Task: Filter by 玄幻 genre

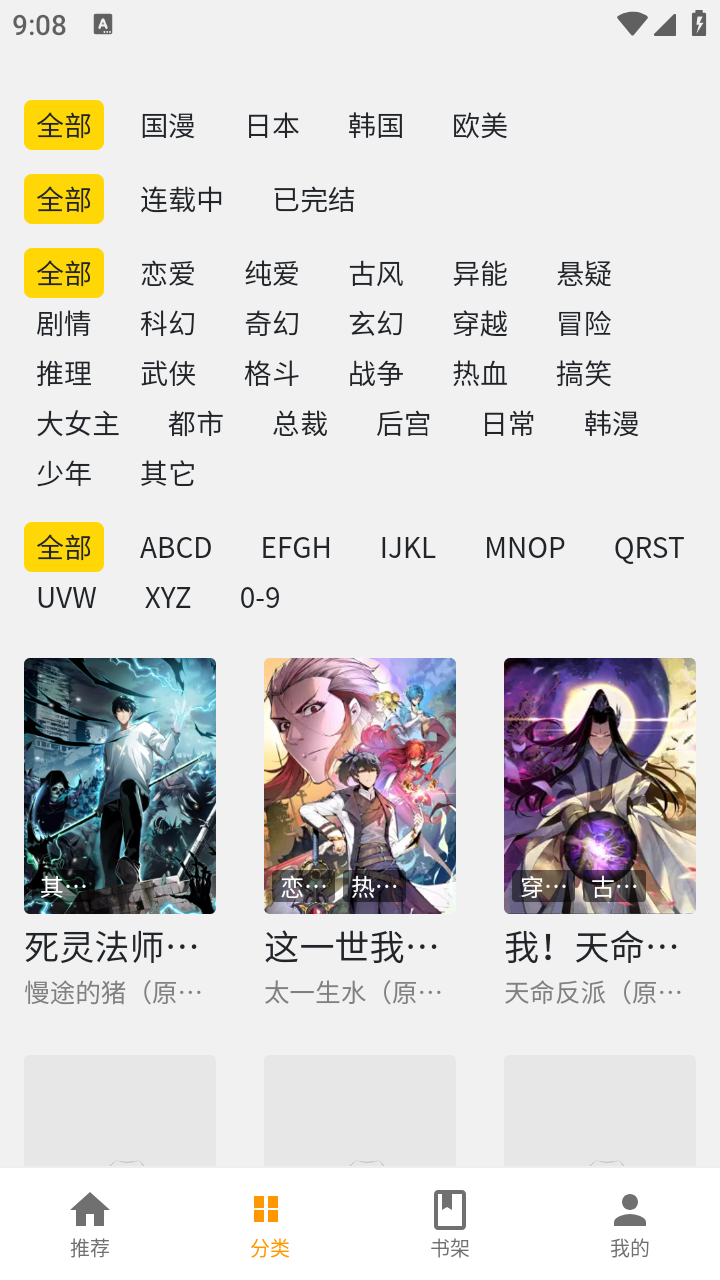Action: tap(377, 323)
